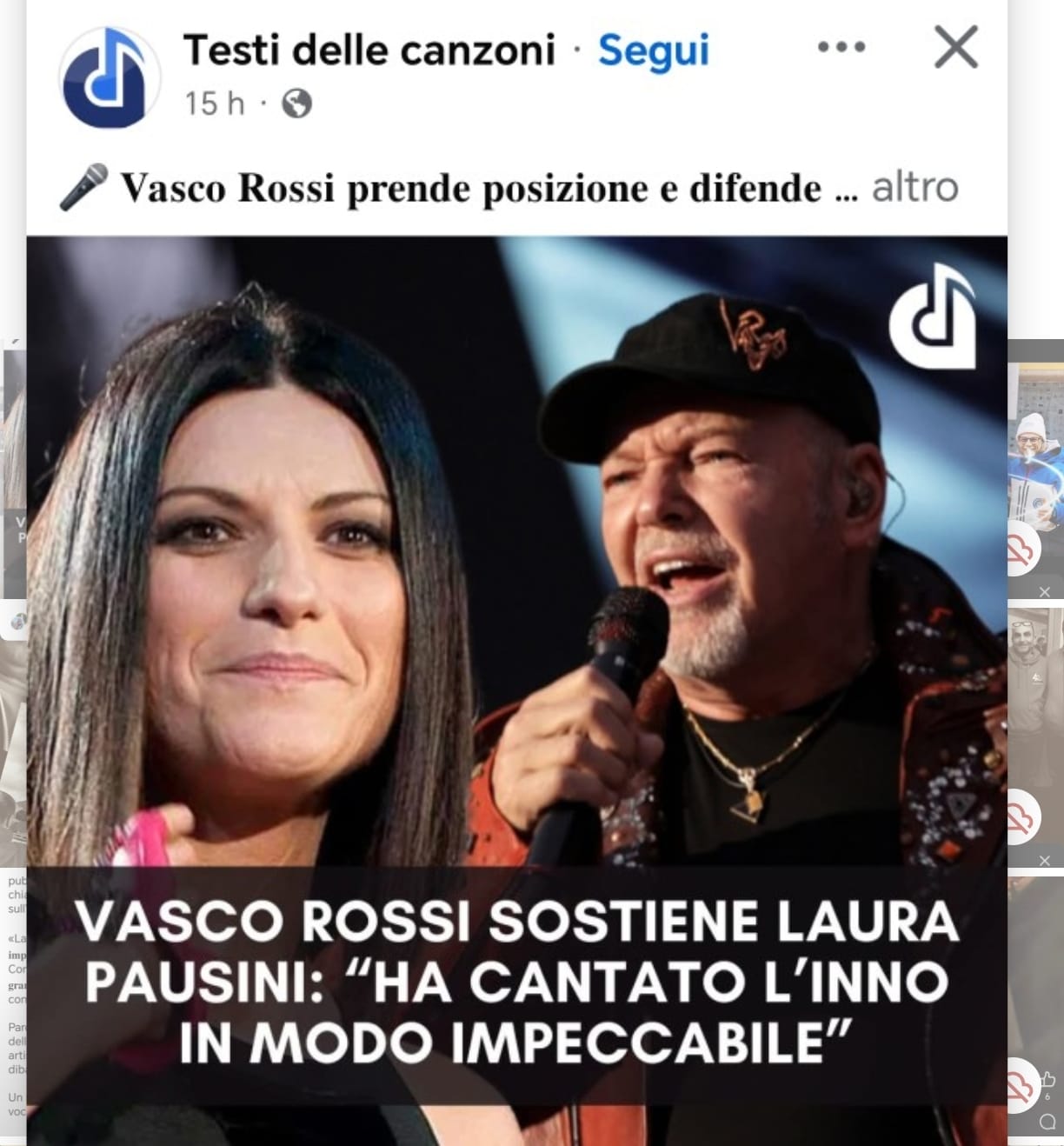Open the Testi delle canzoni profile picture

click(110, 77)
